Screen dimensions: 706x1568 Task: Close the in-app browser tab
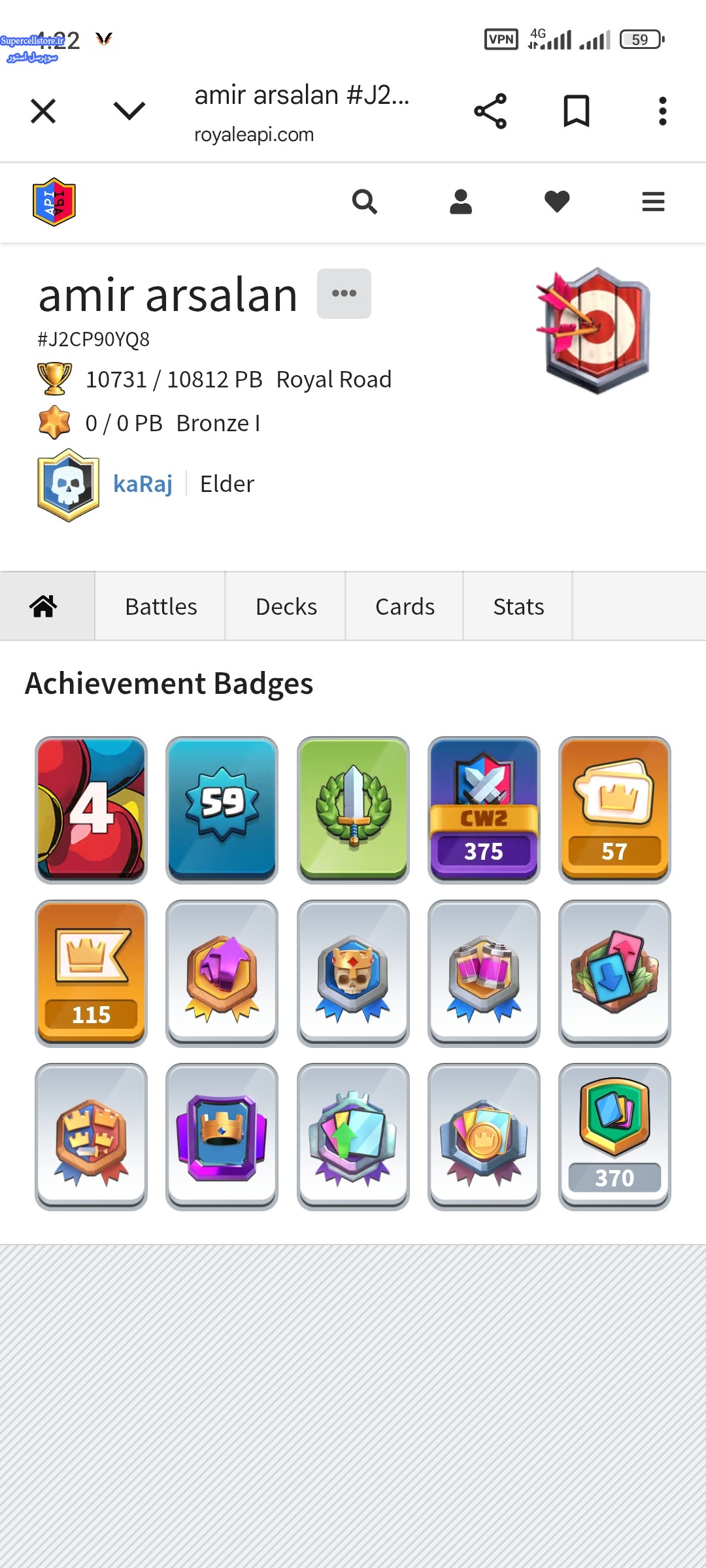43,111
